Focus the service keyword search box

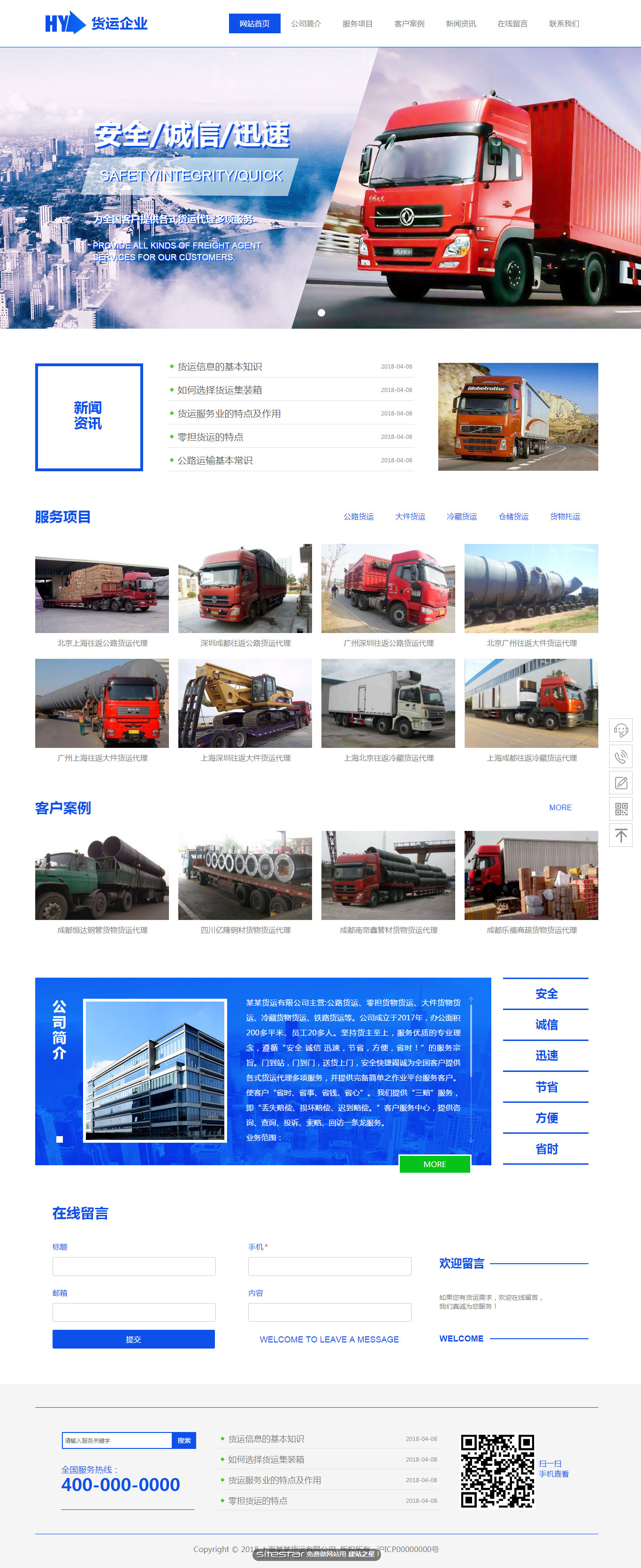[117, 1440]
